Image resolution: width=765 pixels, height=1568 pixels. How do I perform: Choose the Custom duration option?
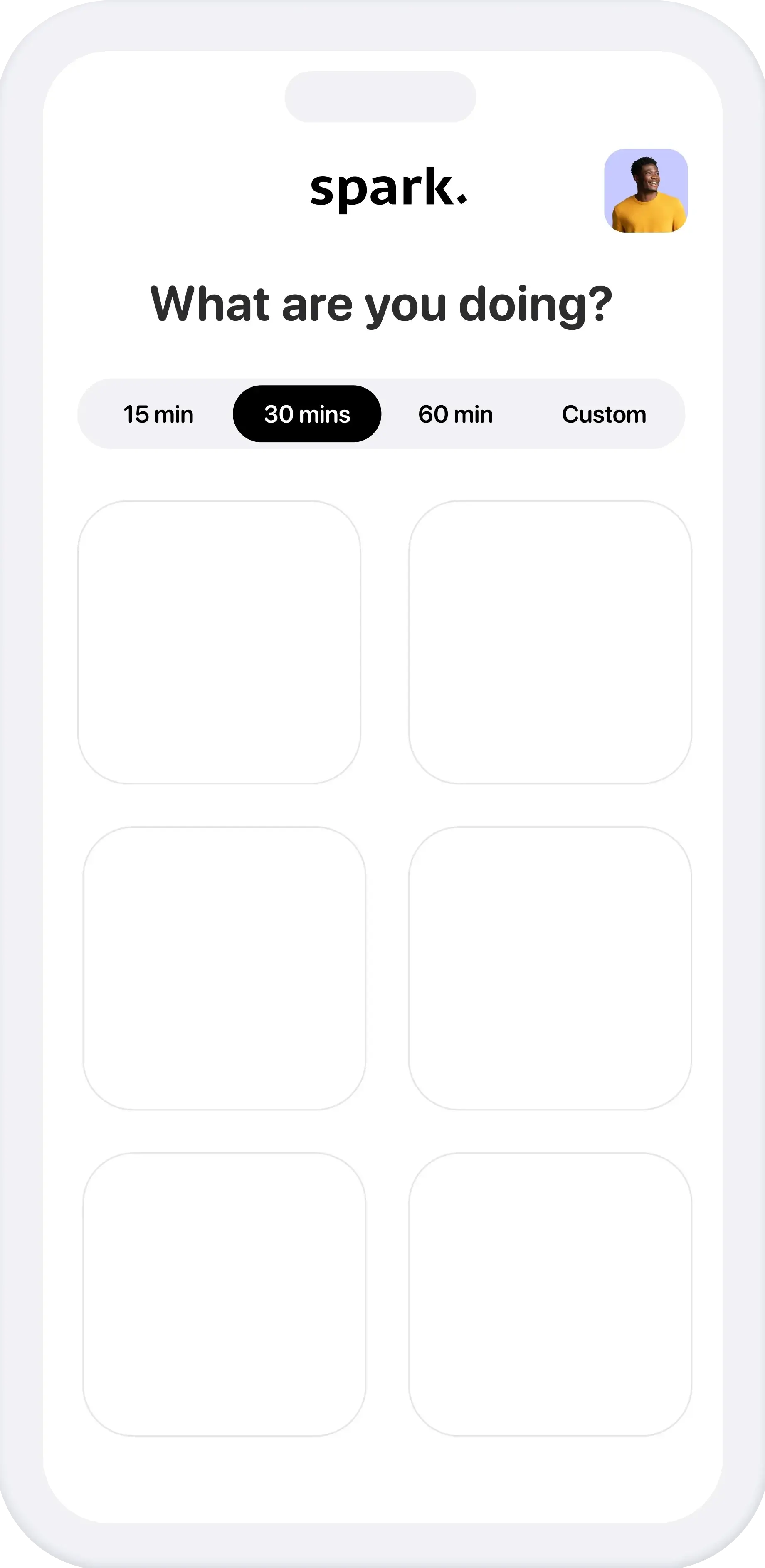click(604, 414)
